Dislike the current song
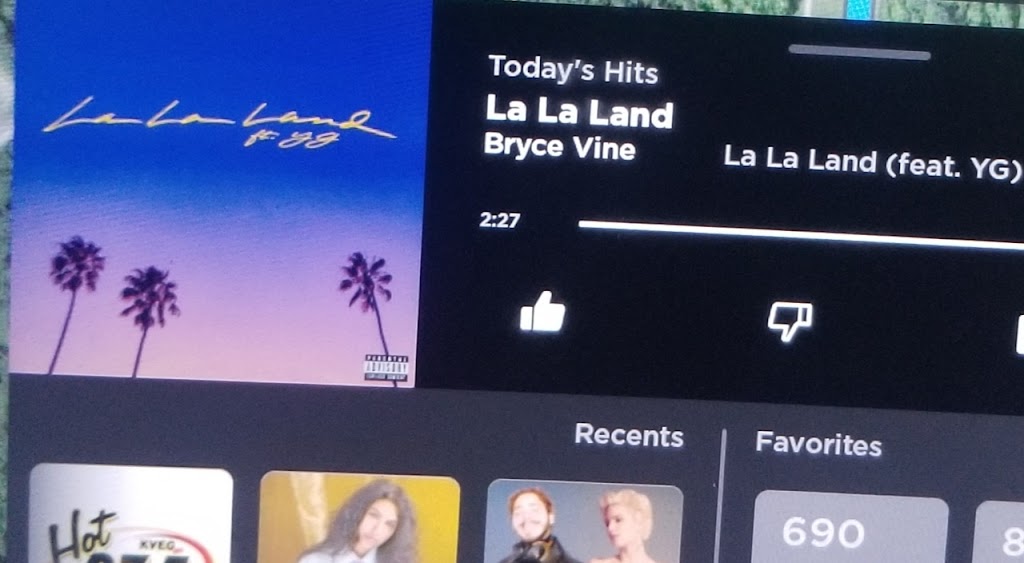The image size is (1024, 563). pos(789,321)
